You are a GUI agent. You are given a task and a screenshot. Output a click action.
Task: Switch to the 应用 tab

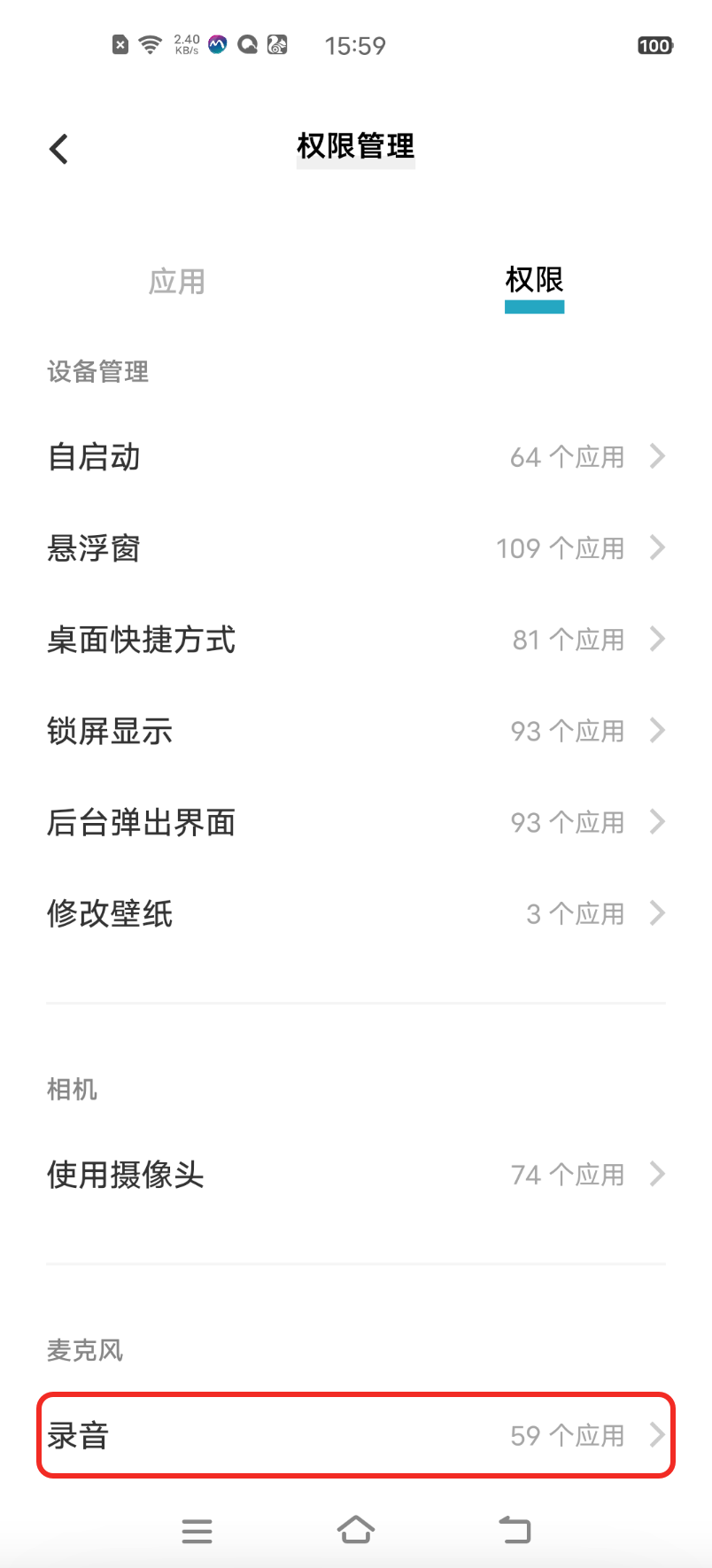(177, 282)
